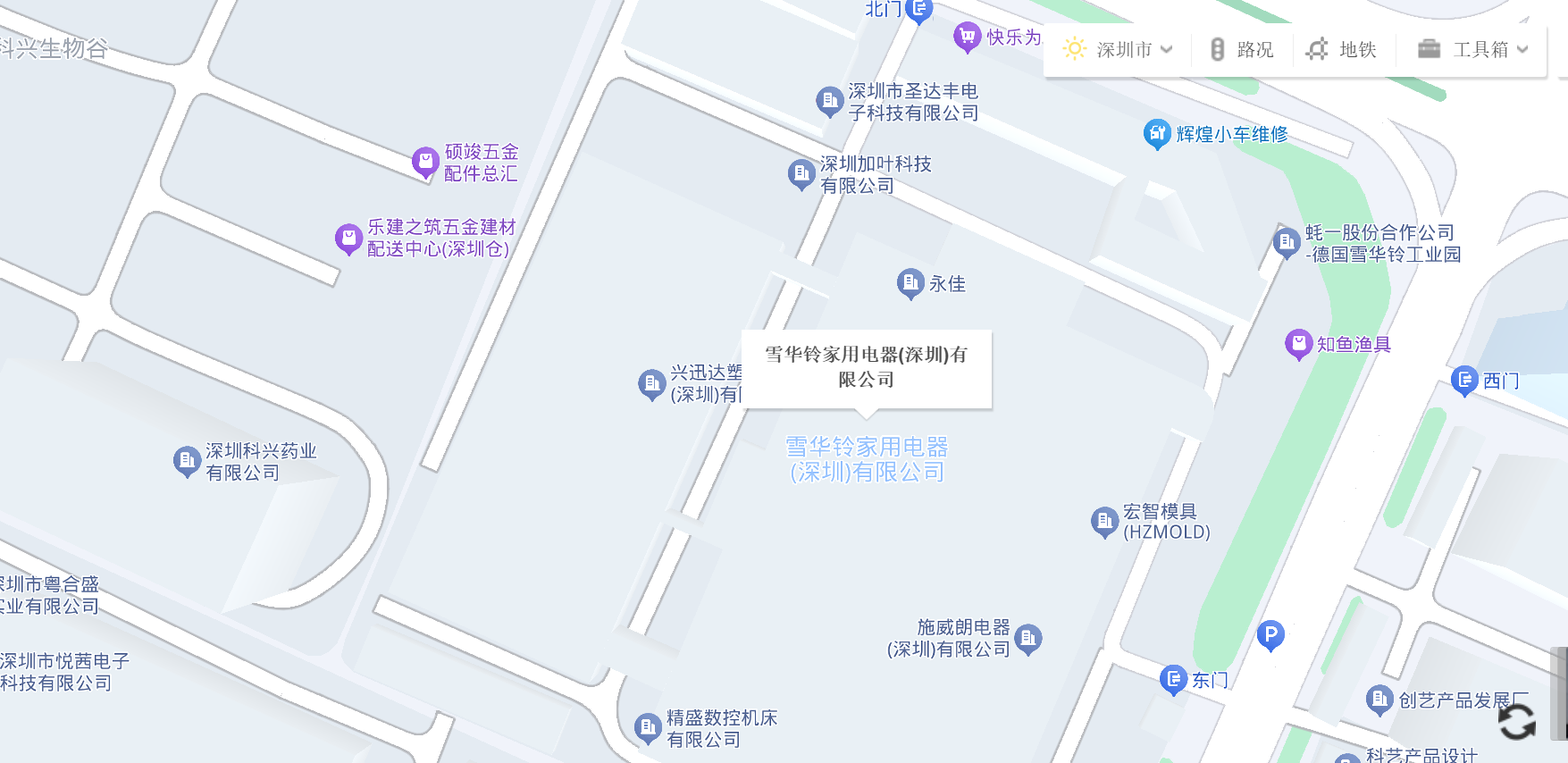Select the 永佳 map marker
The width and height of the screenshot is (1568, 763).
(910, 283)
